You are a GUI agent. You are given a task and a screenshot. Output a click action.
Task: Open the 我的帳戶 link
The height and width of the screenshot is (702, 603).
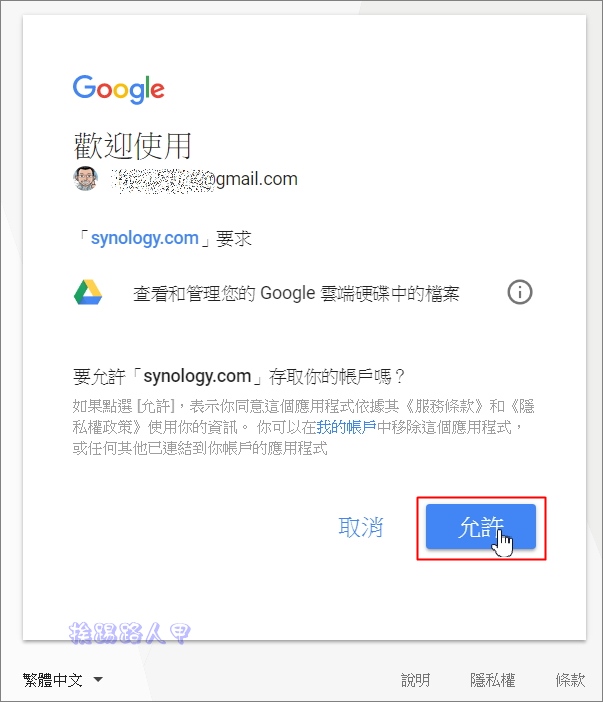tap(347, 427)
